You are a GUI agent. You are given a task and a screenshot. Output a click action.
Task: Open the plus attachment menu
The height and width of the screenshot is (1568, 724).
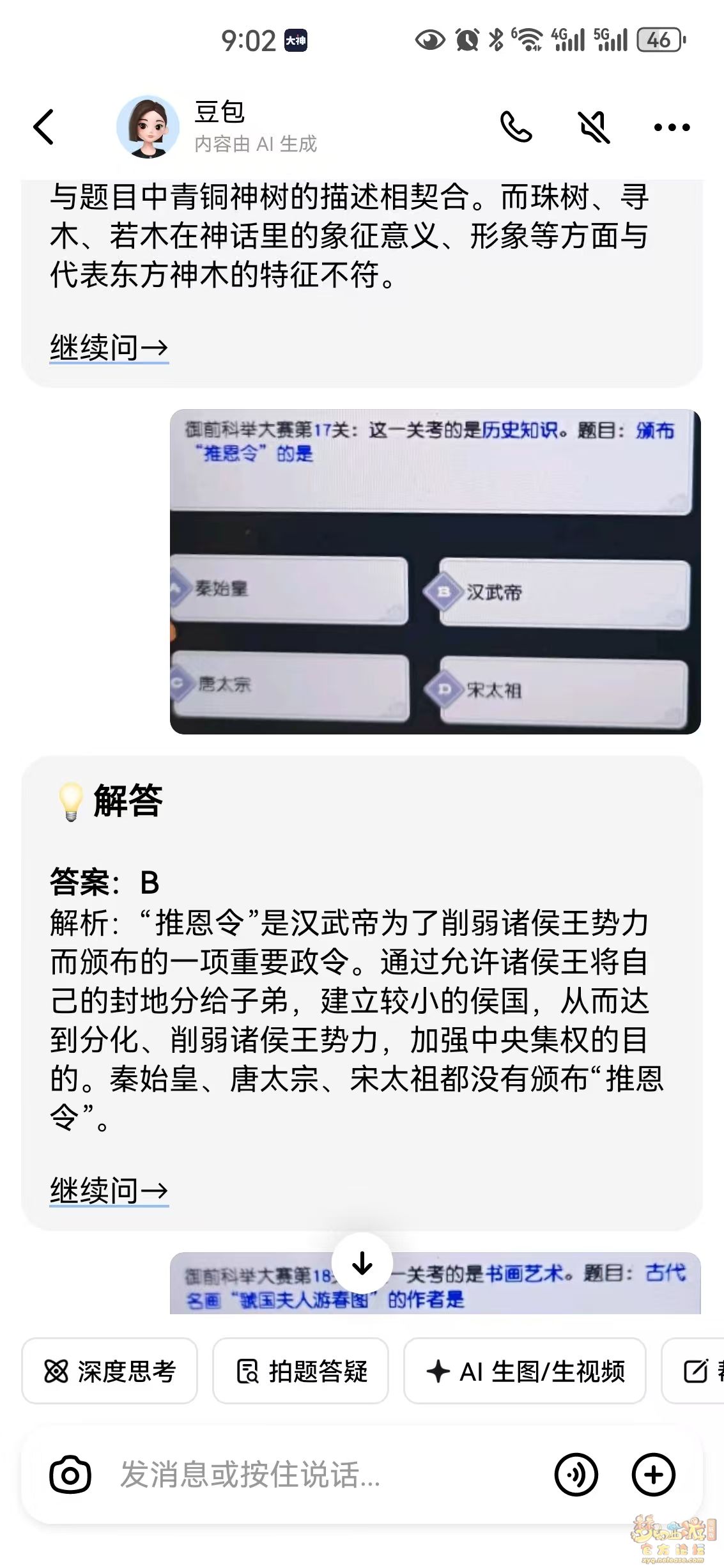pos(653,1475)
